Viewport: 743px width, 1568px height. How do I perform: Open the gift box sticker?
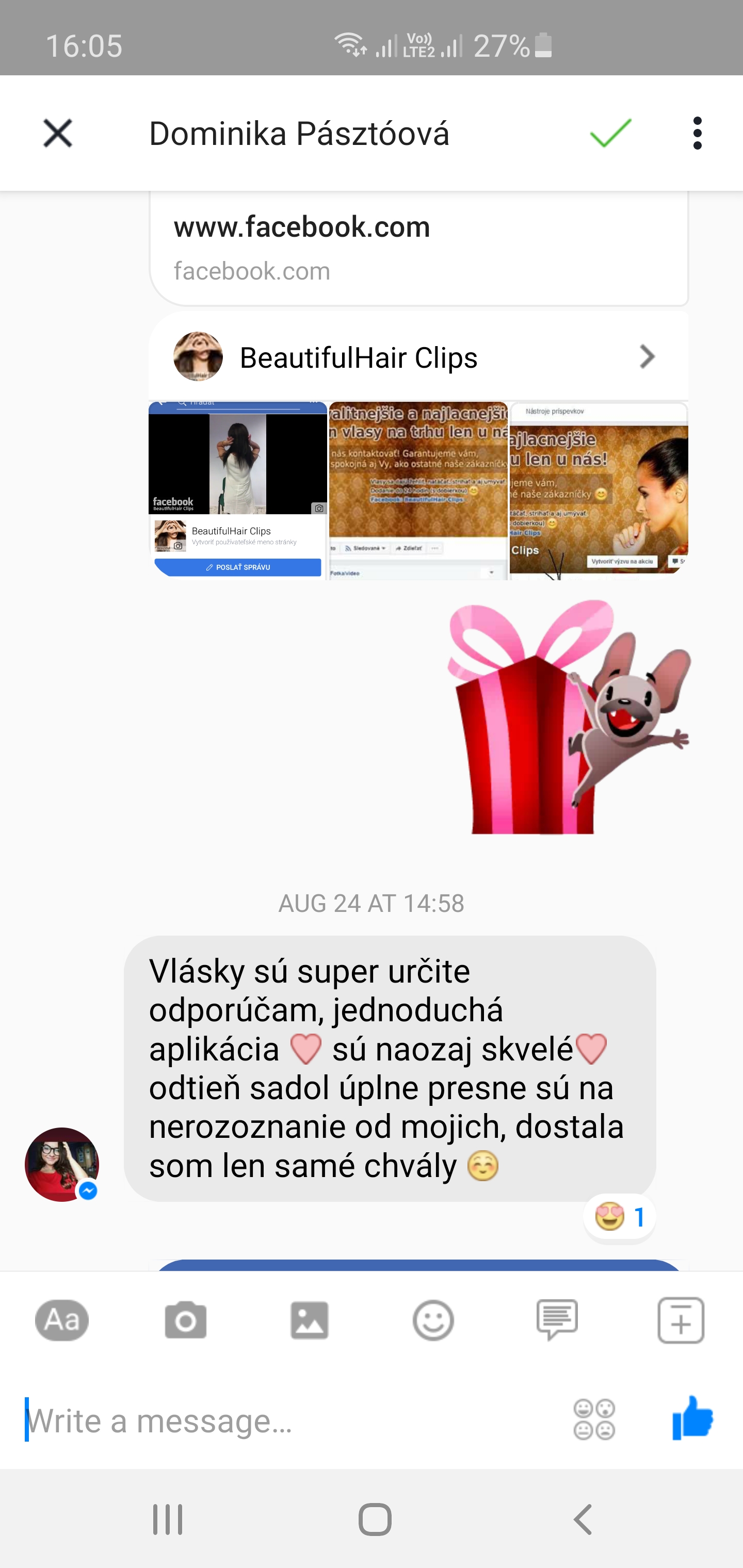click(x=568, y=716)
